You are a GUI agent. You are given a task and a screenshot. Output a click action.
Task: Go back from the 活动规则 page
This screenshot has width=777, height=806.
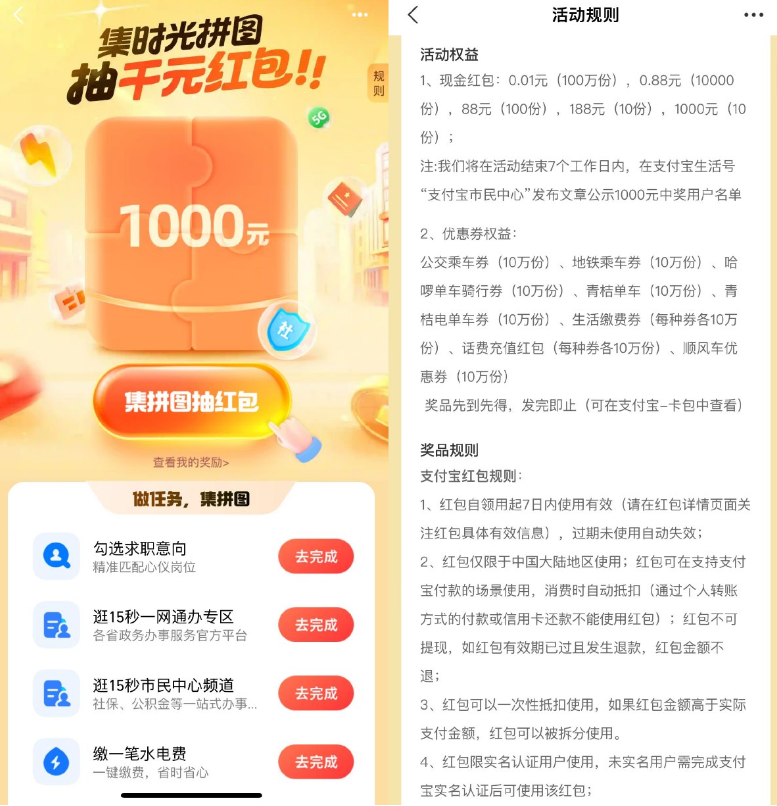tap(414, 15)
